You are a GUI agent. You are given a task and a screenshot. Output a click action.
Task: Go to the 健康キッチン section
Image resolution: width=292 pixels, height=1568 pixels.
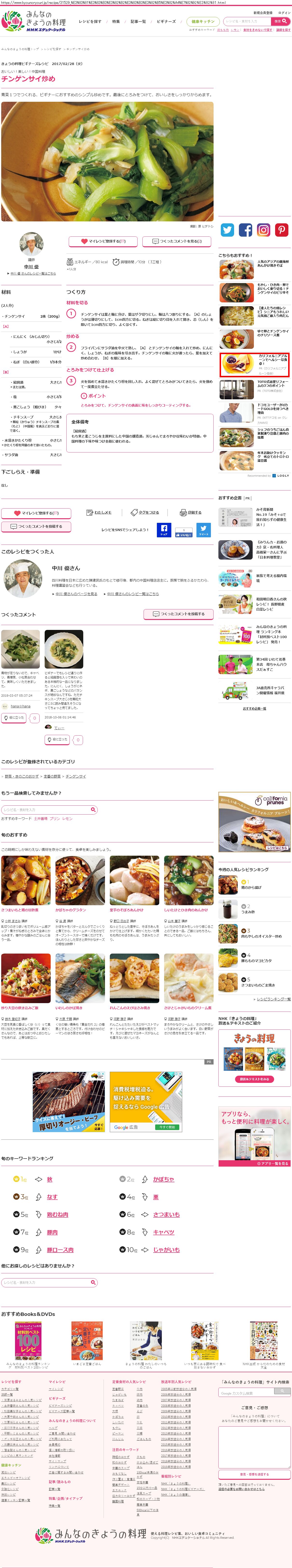[202, 21]
